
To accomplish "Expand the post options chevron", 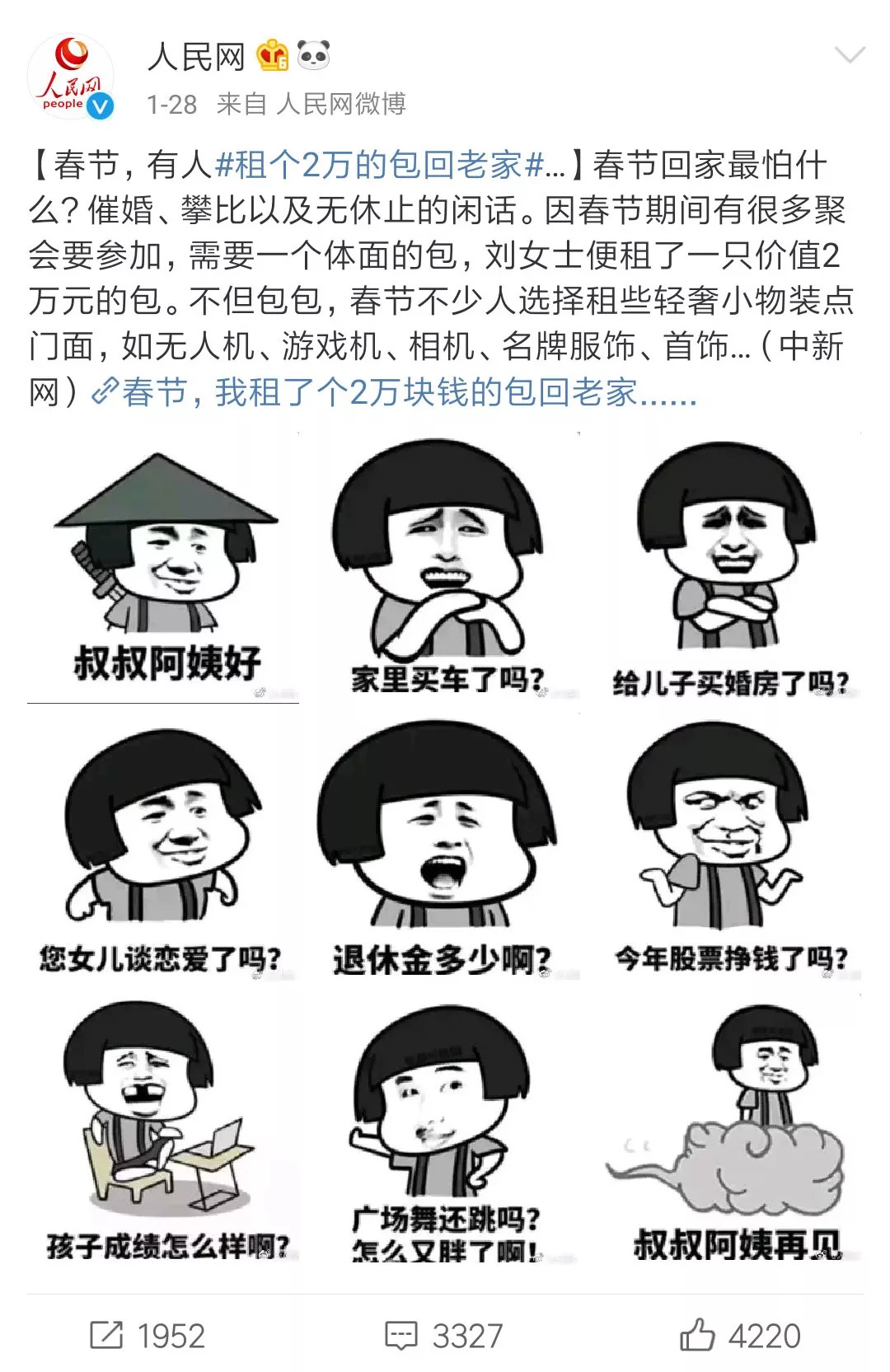I will (849, 56).
